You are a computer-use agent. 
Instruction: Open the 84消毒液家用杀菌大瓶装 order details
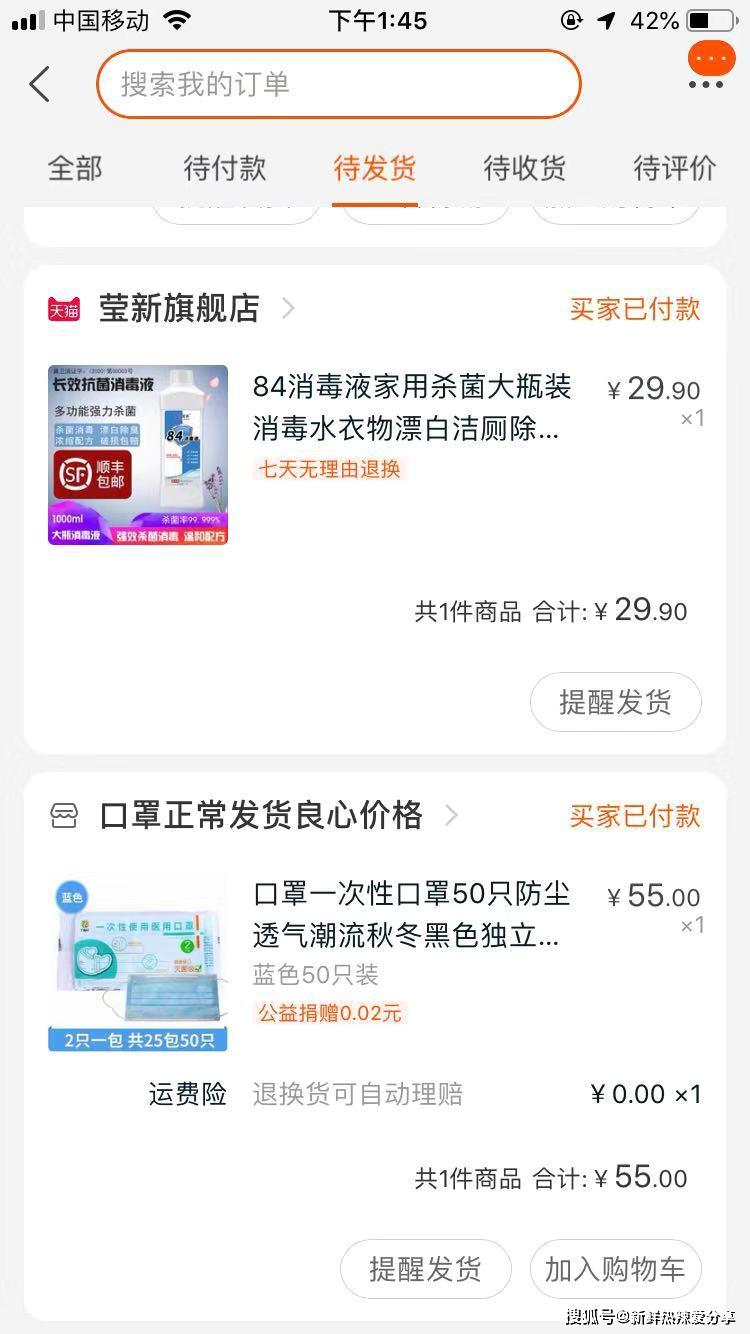pos(412,407)
